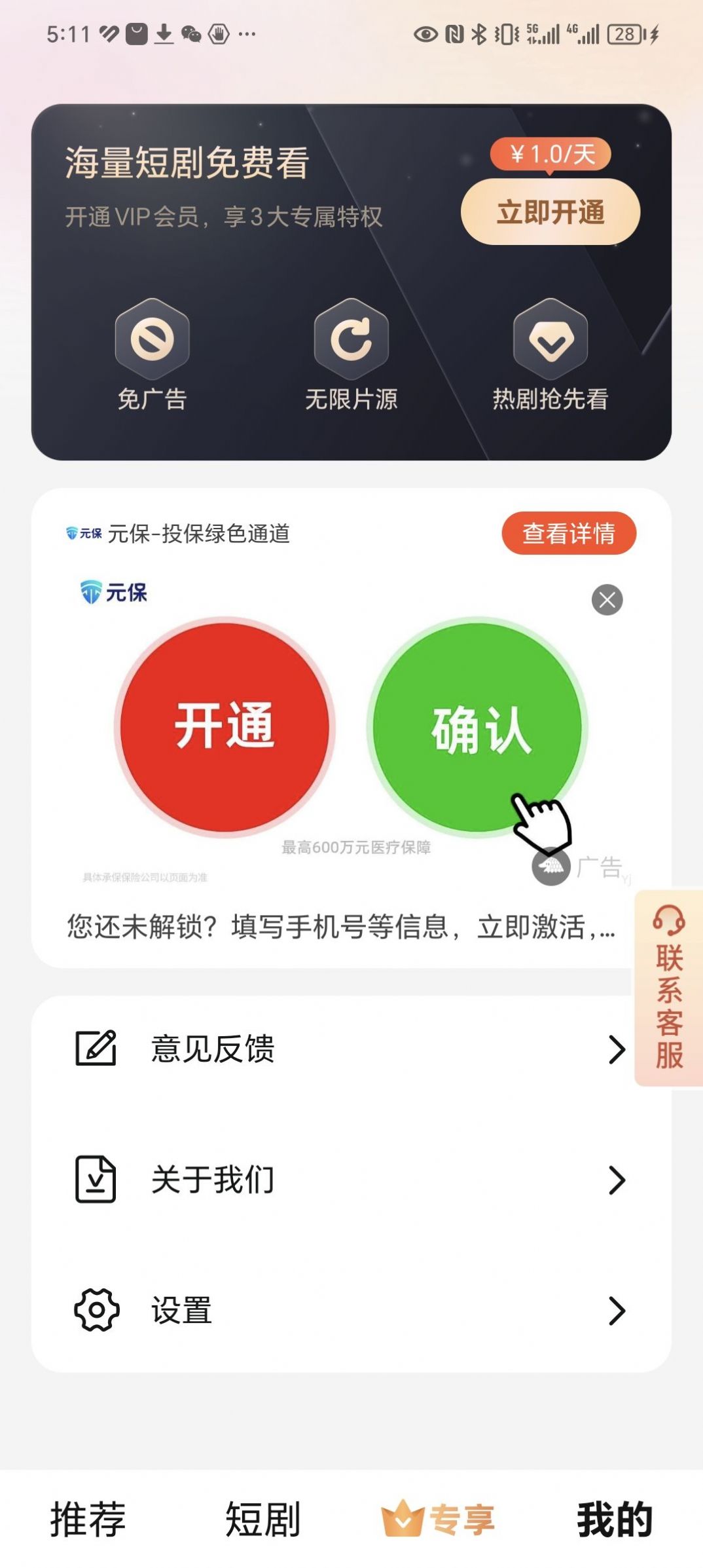Open 关于我们 via its arrow chevron
The image size is (703, 1568).
point(617,1180)
